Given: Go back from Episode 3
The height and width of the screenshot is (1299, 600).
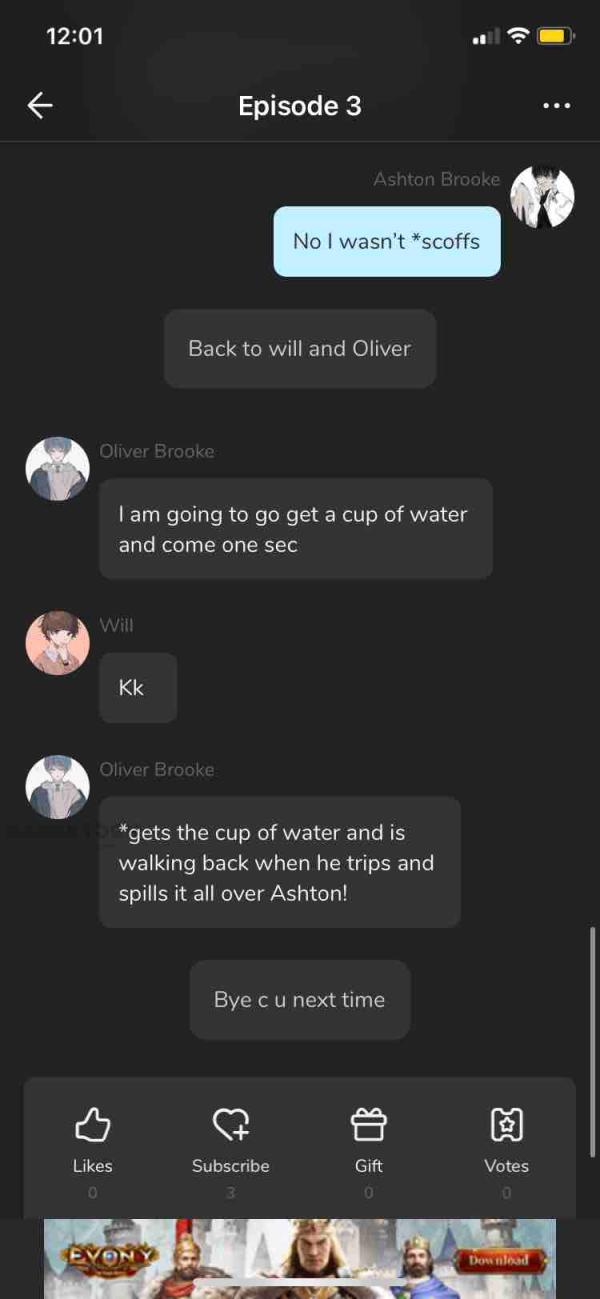Looking at the screenshot, I should pyautogui.click(x=40, y=106).
